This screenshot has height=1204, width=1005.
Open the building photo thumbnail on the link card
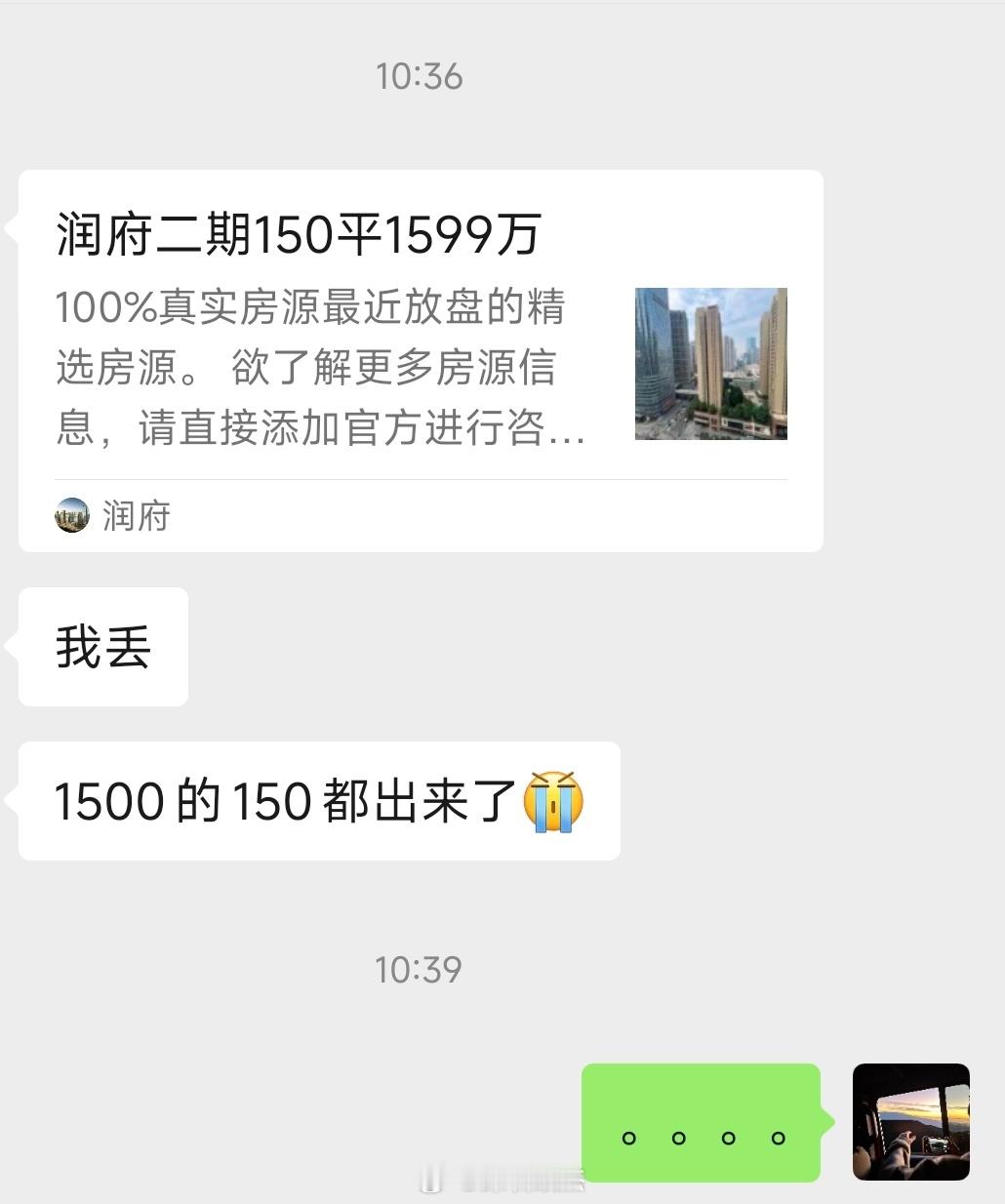pos(710,363)
